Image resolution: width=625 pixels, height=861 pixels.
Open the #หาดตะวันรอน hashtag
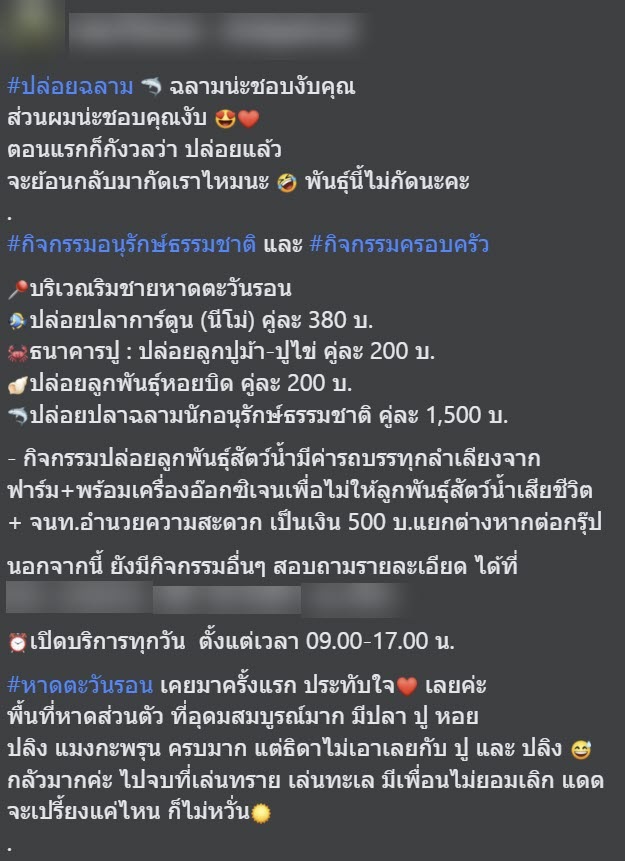click(79, 686)
